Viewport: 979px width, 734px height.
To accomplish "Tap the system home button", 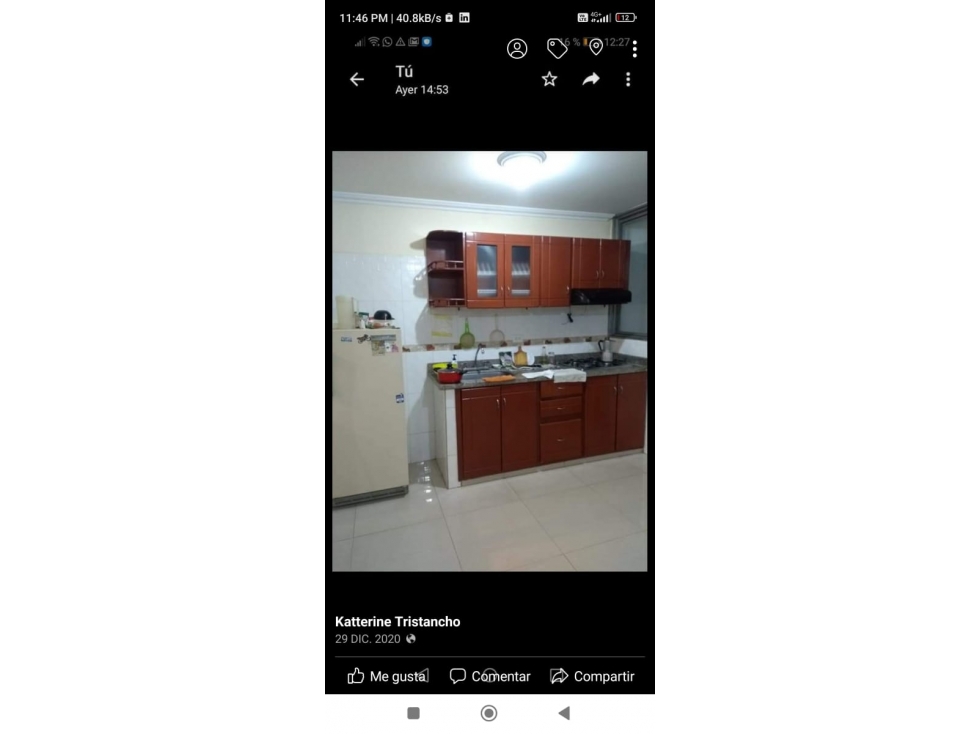I will [x=489, y=713].
